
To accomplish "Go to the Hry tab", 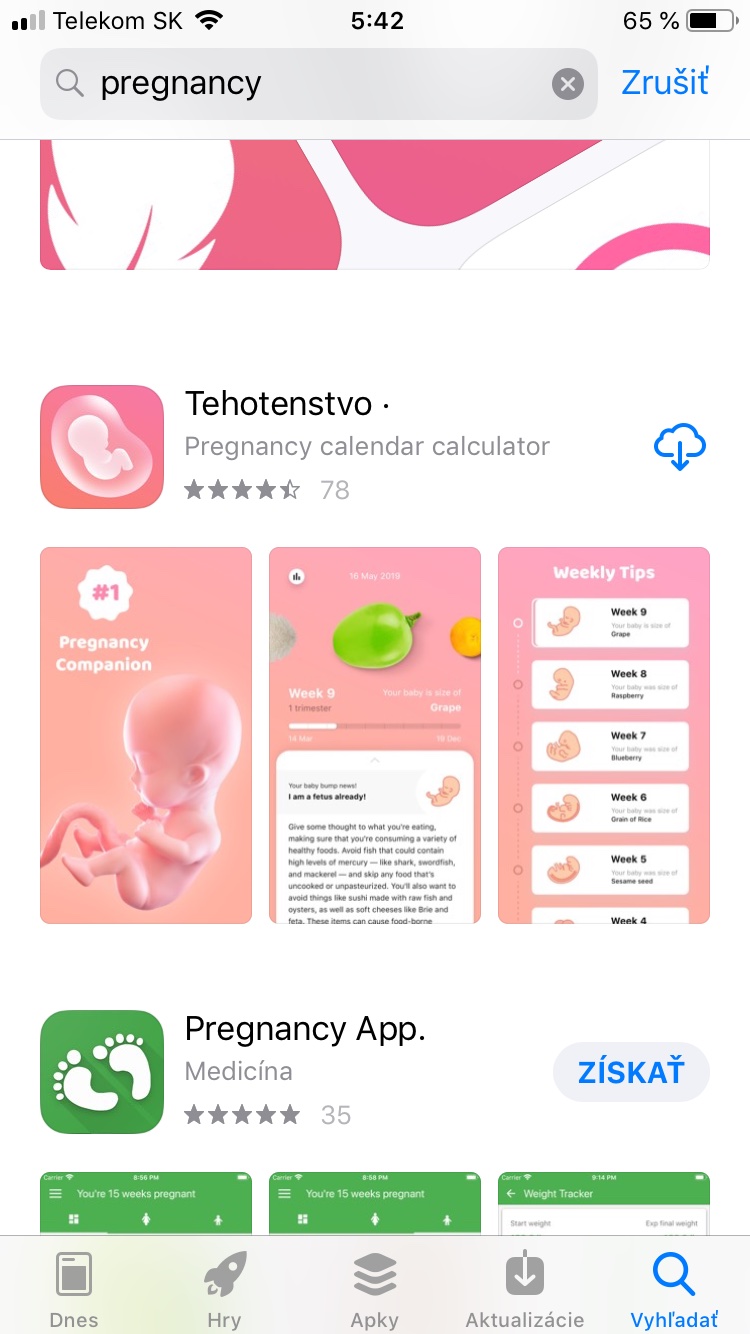I will (x=224, y=1288).
